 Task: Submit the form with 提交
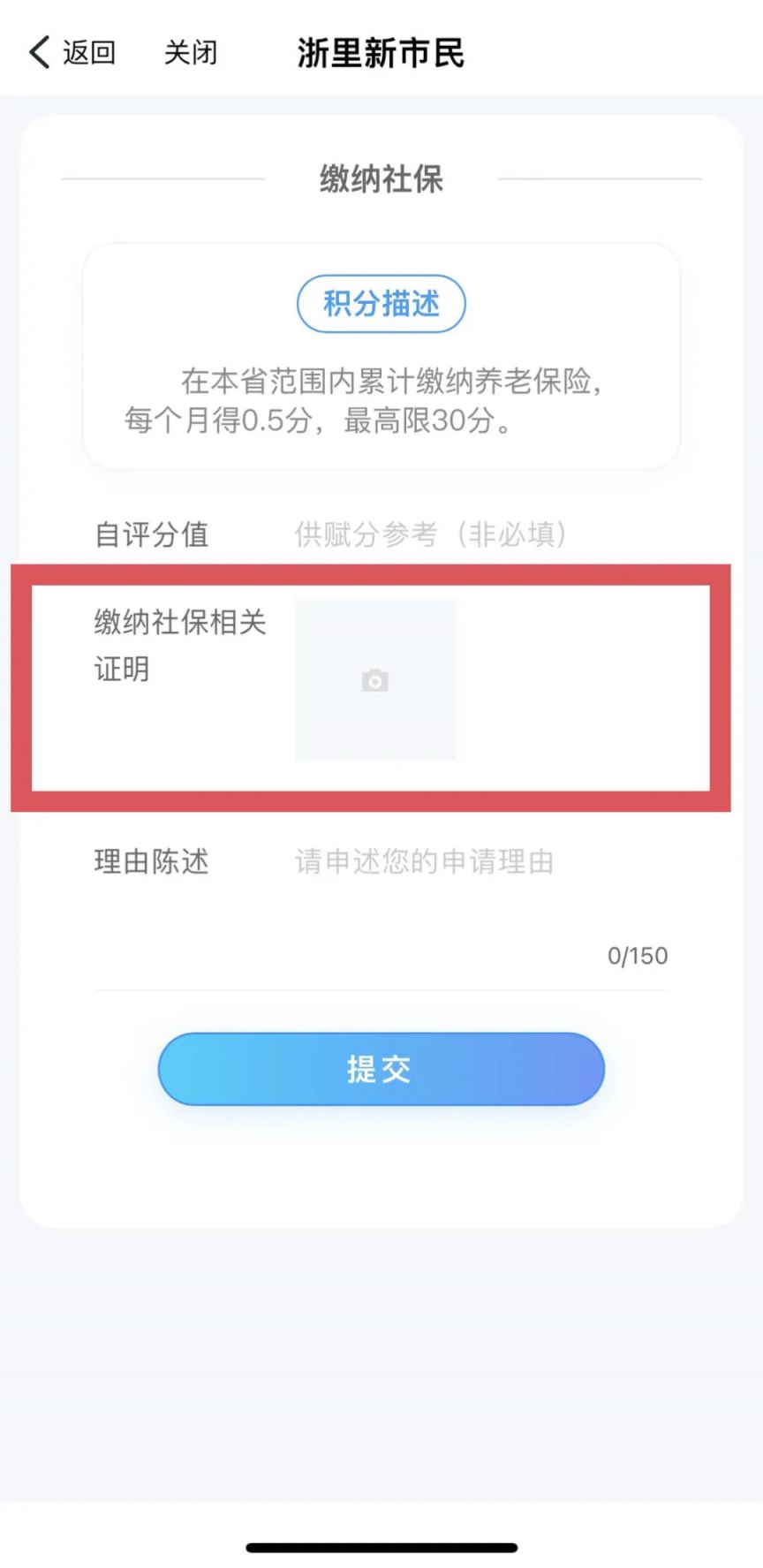381,1069
